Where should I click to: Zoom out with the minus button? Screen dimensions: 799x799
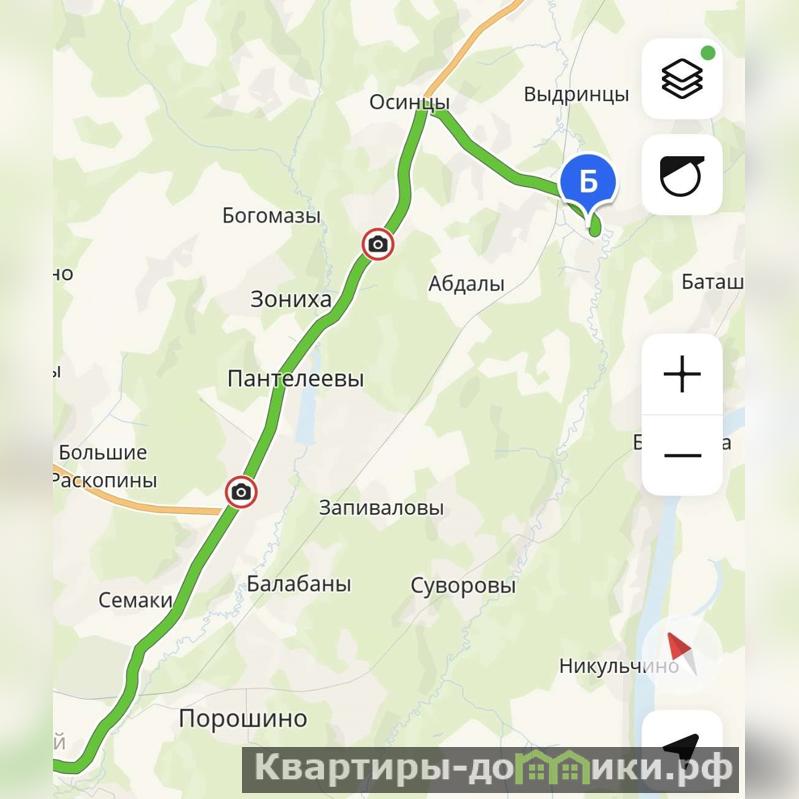(682, 455)
